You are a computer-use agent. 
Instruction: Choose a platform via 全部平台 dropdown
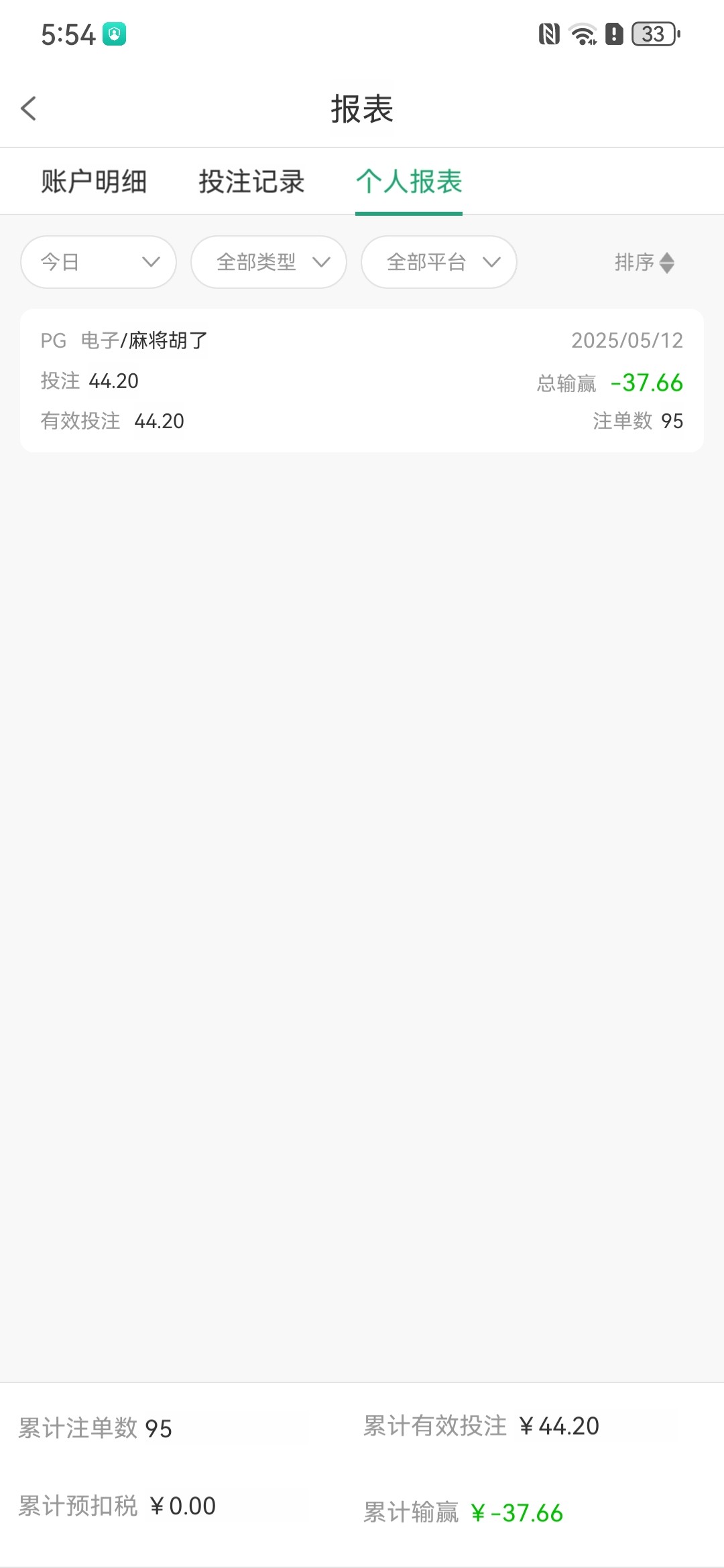tap(439, 262)
